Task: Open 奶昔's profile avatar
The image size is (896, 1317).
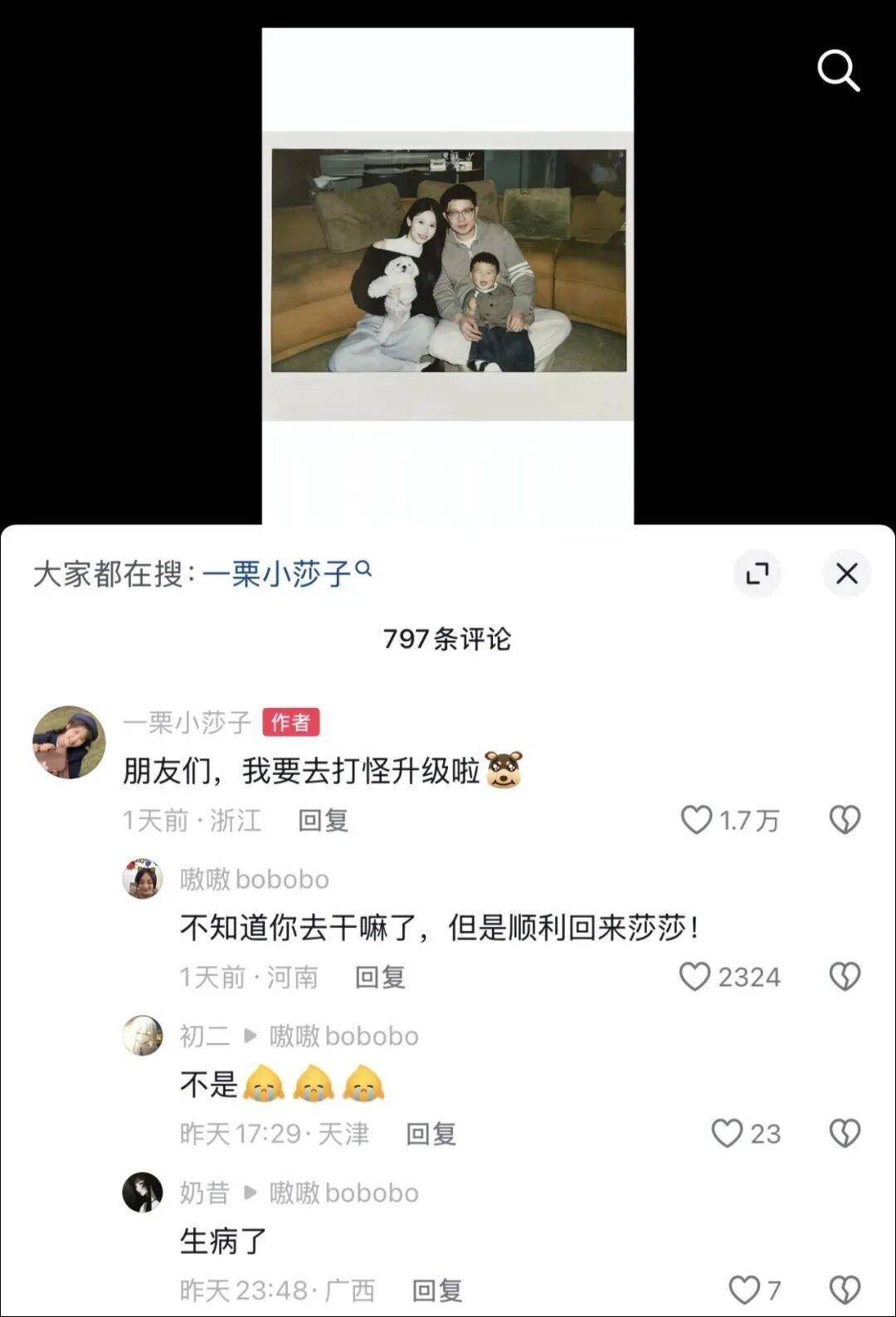Action: [143, 1193]
